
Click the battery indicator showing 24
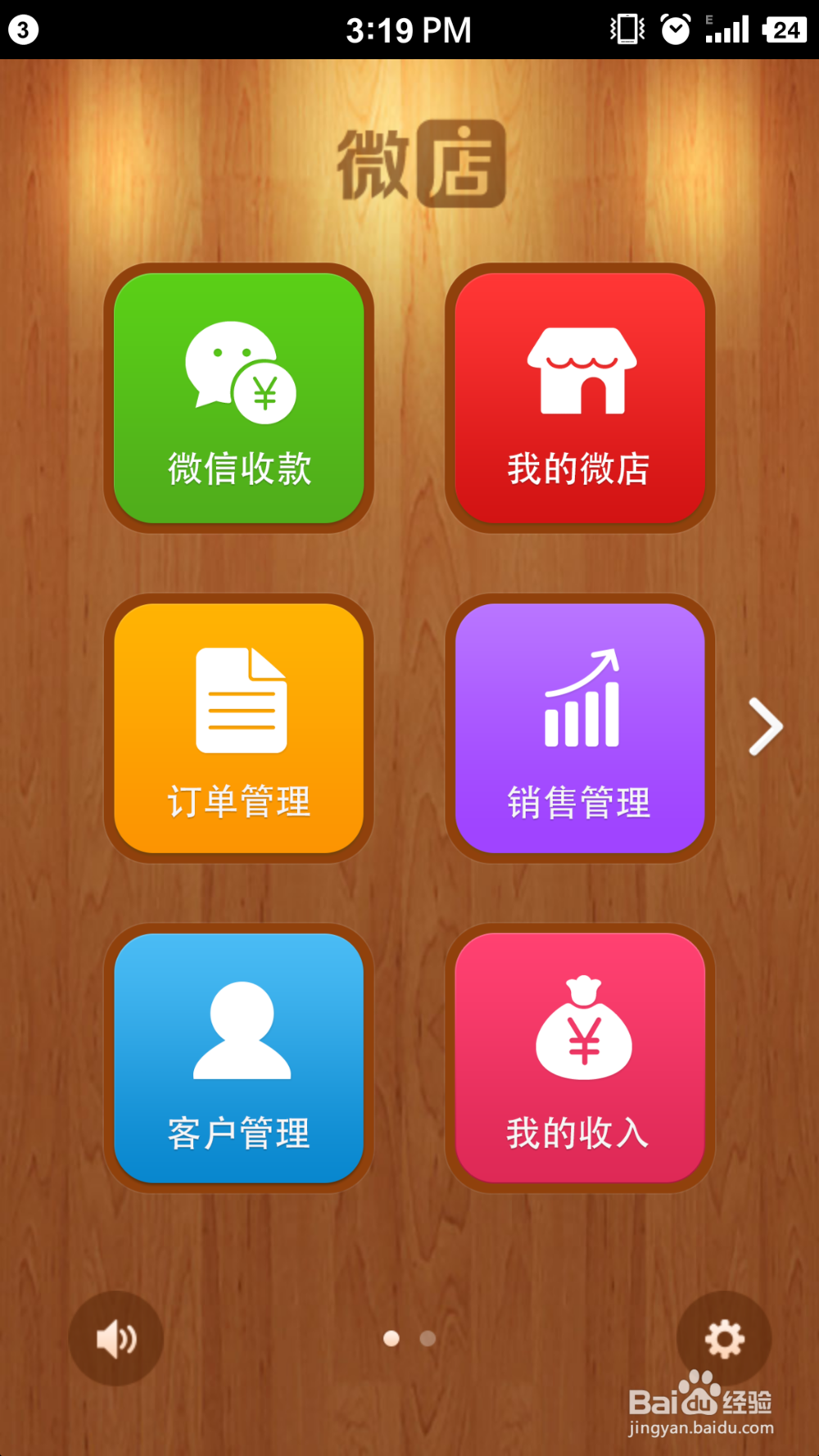coord(785,29)
